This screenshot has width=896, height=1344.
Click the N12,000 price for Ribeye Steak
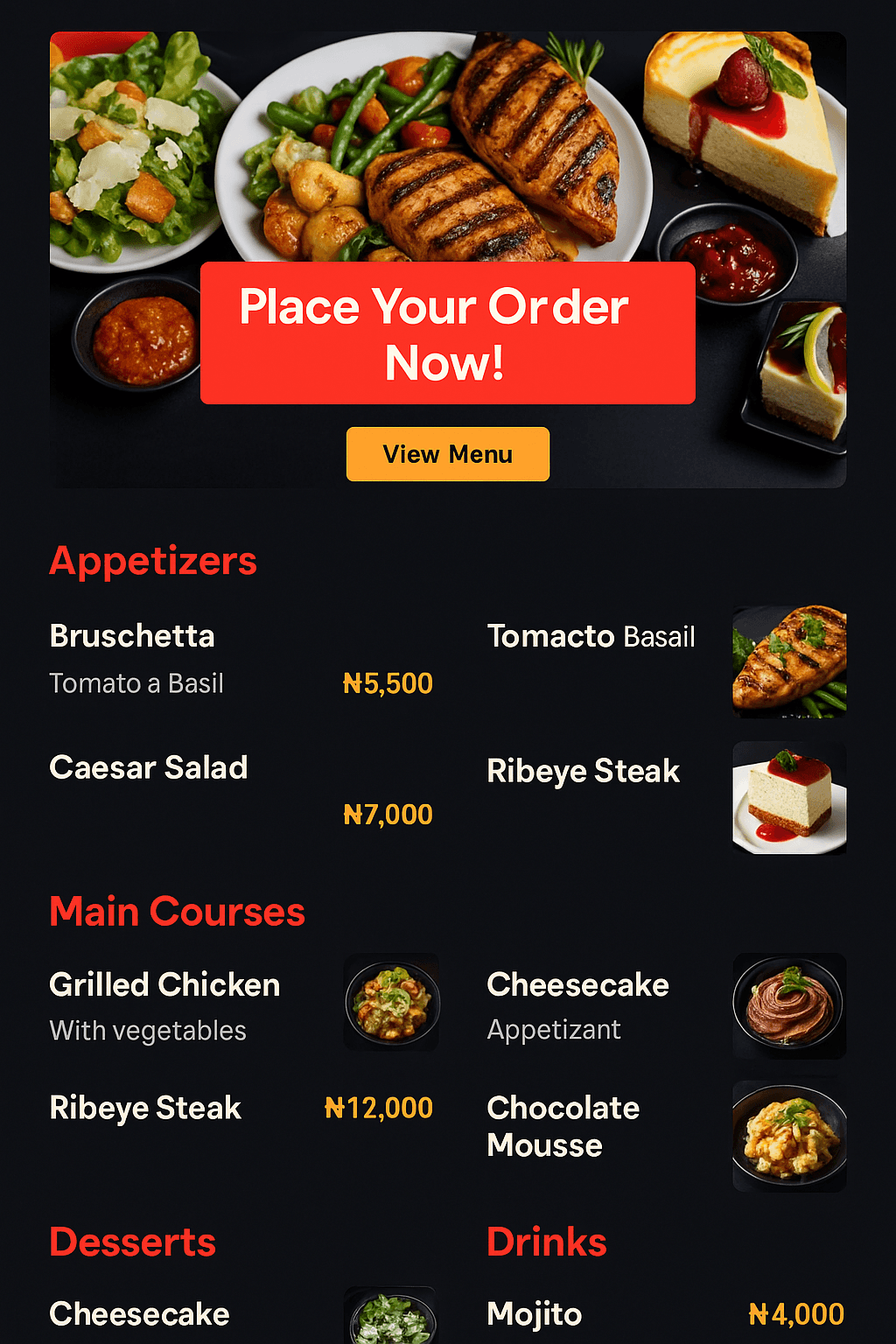(381, 1108)
